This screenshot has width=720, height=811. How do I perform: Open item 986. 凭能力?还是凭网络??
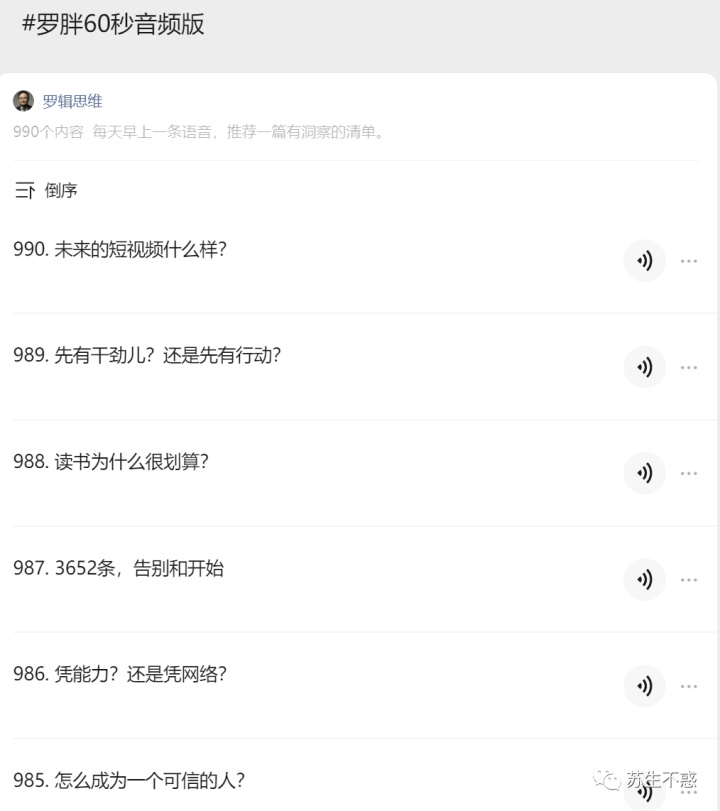coord(120,674)
